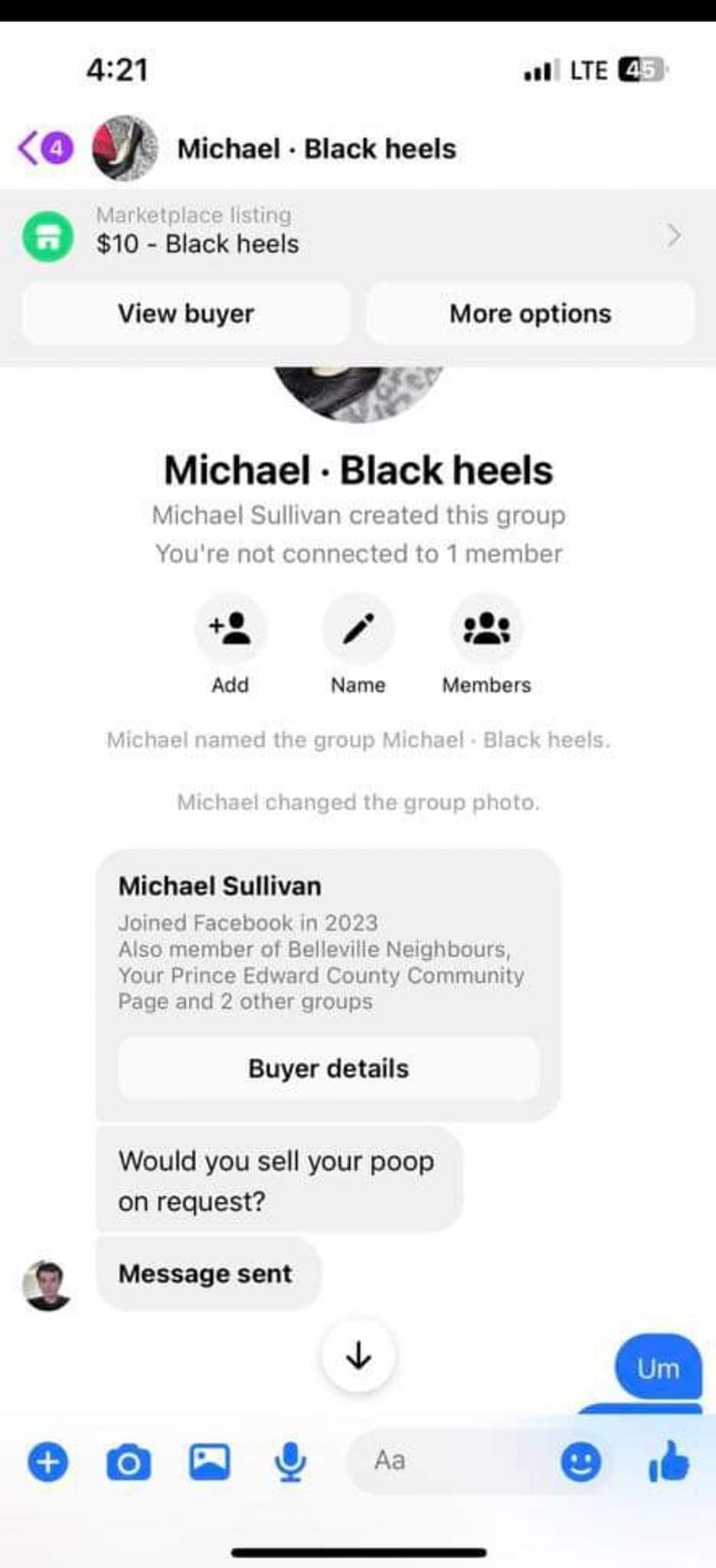The height and width of the screenshot is (1568, 716).
Task: Open the emoji picker
Action: tap(580, 1462)
